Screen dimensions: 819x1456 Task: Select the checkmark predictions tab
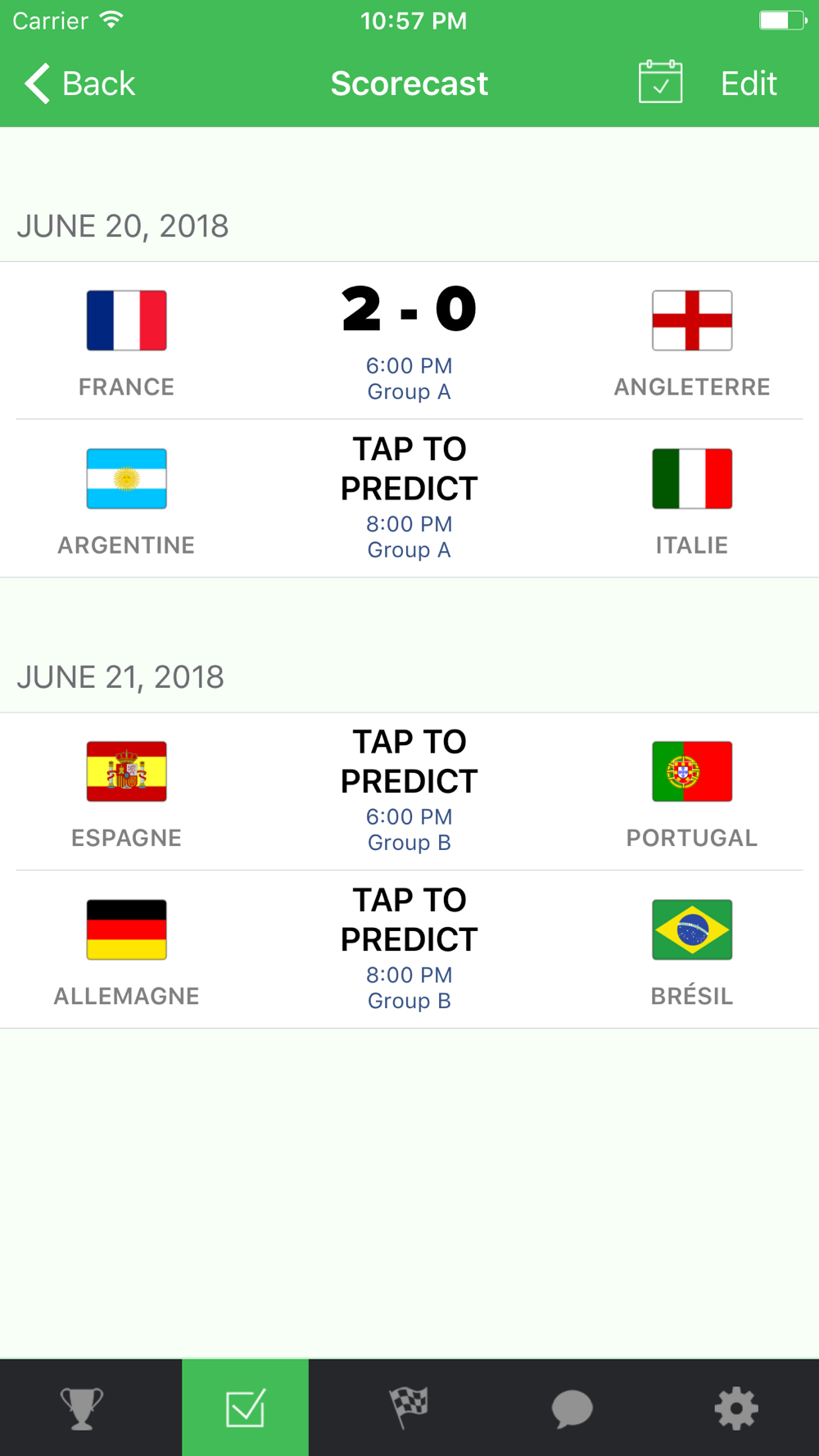pos(245,1409)
